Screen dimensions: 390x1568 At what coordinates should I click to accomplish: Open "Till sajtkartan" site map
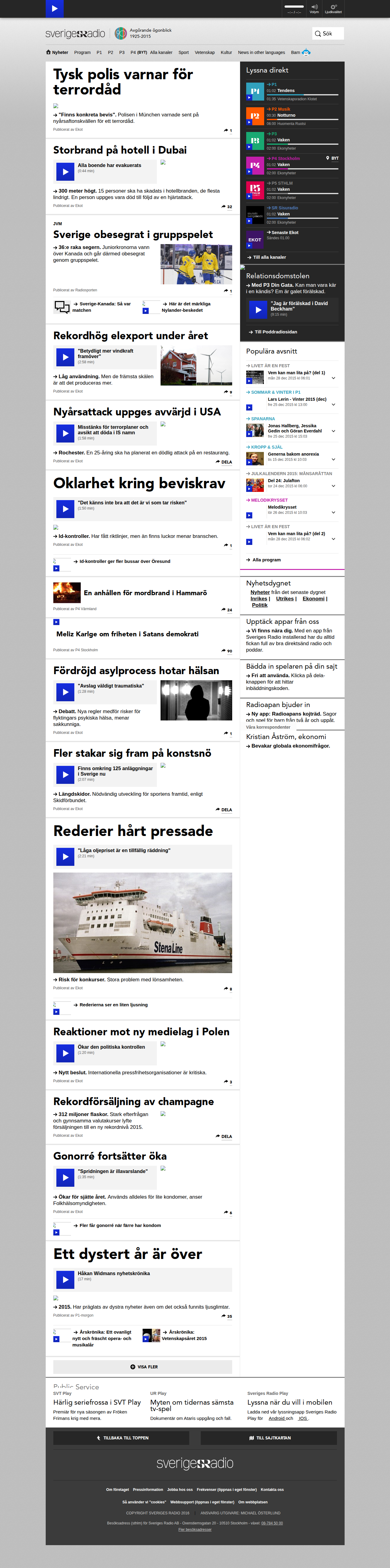click(269, 1438)
